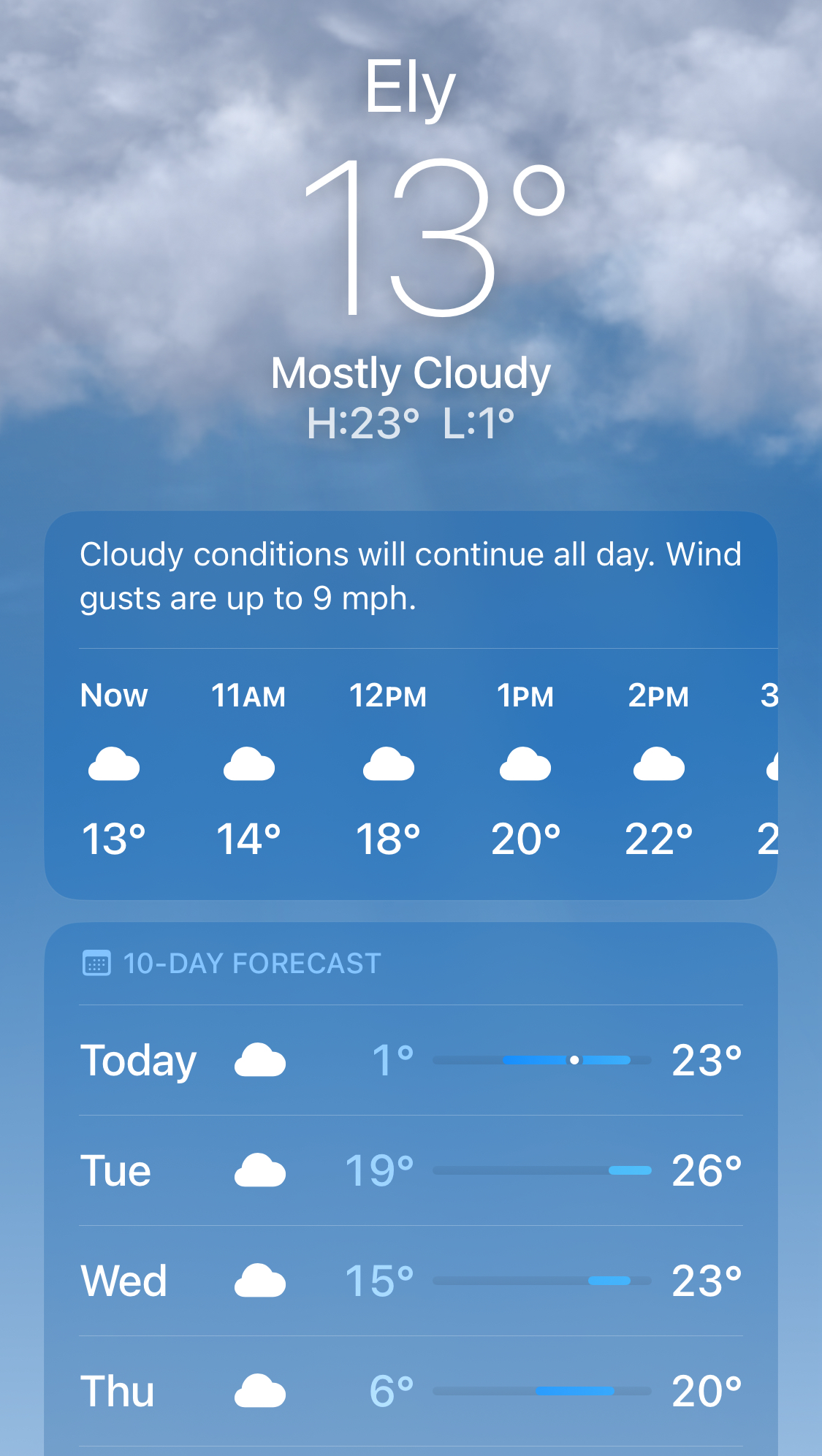Select the Wed forecast row
Image resolution: width=822 pixels, height=1456 pixels.
pyautogui.click(x=411, y=1281)
